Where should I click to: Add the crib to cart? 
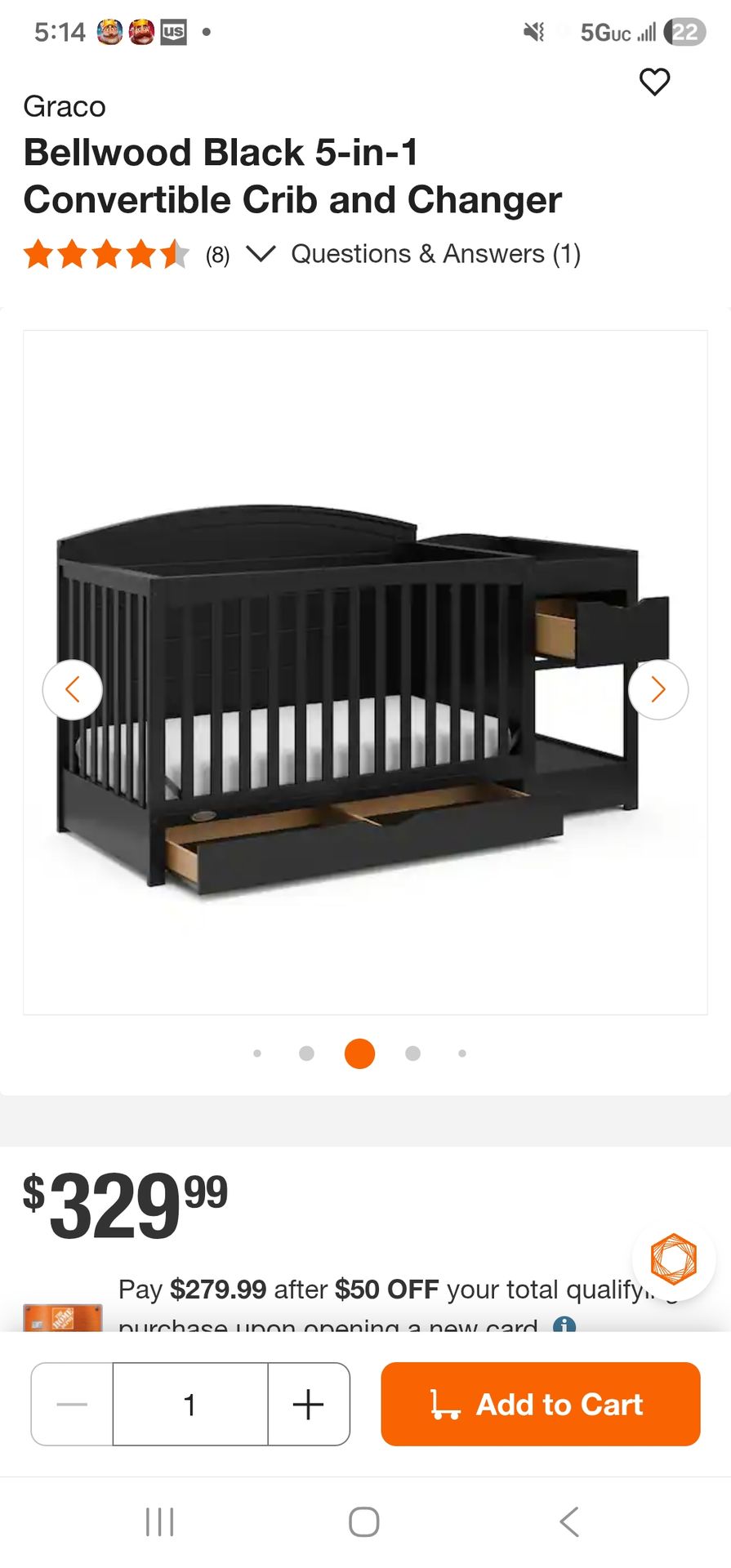[540, 1404]
